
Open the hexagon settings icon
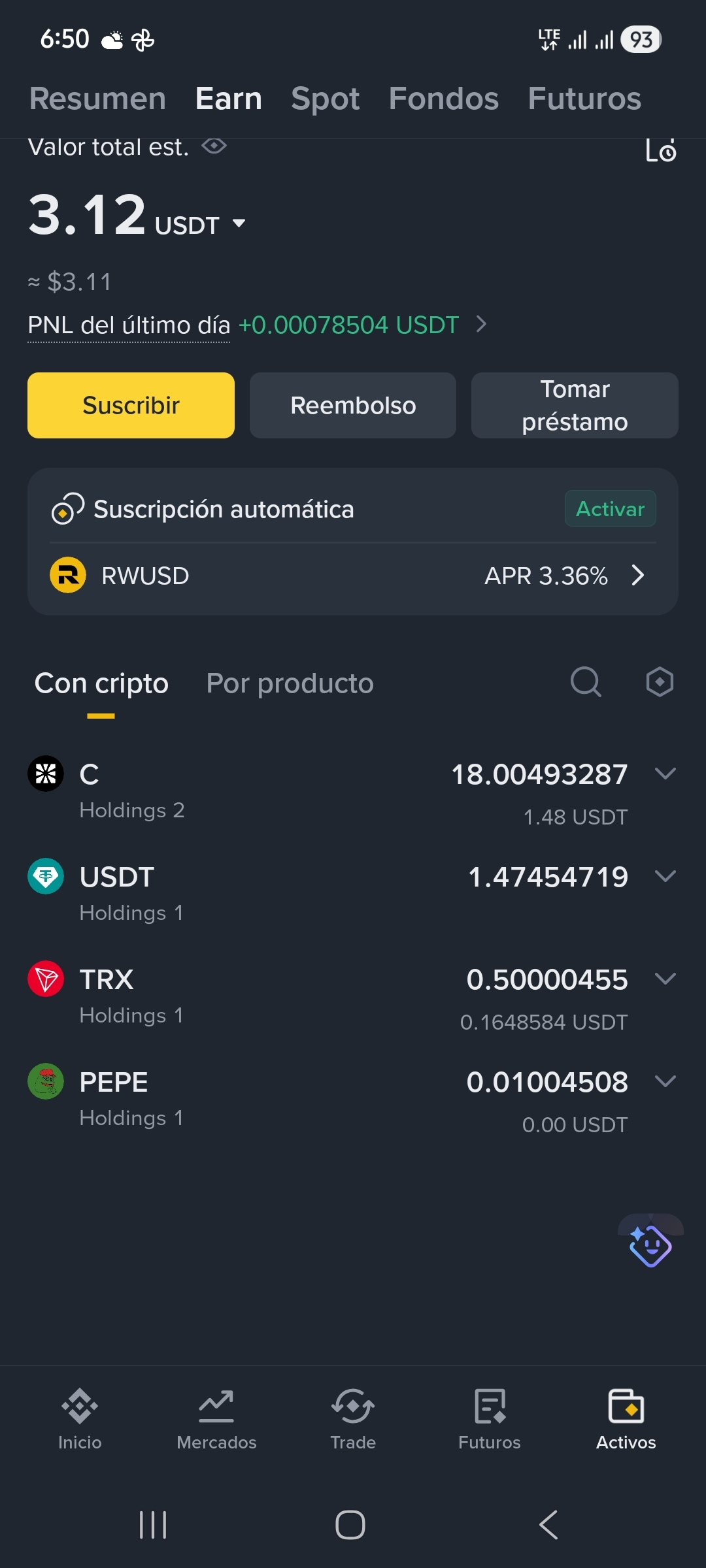660,682
